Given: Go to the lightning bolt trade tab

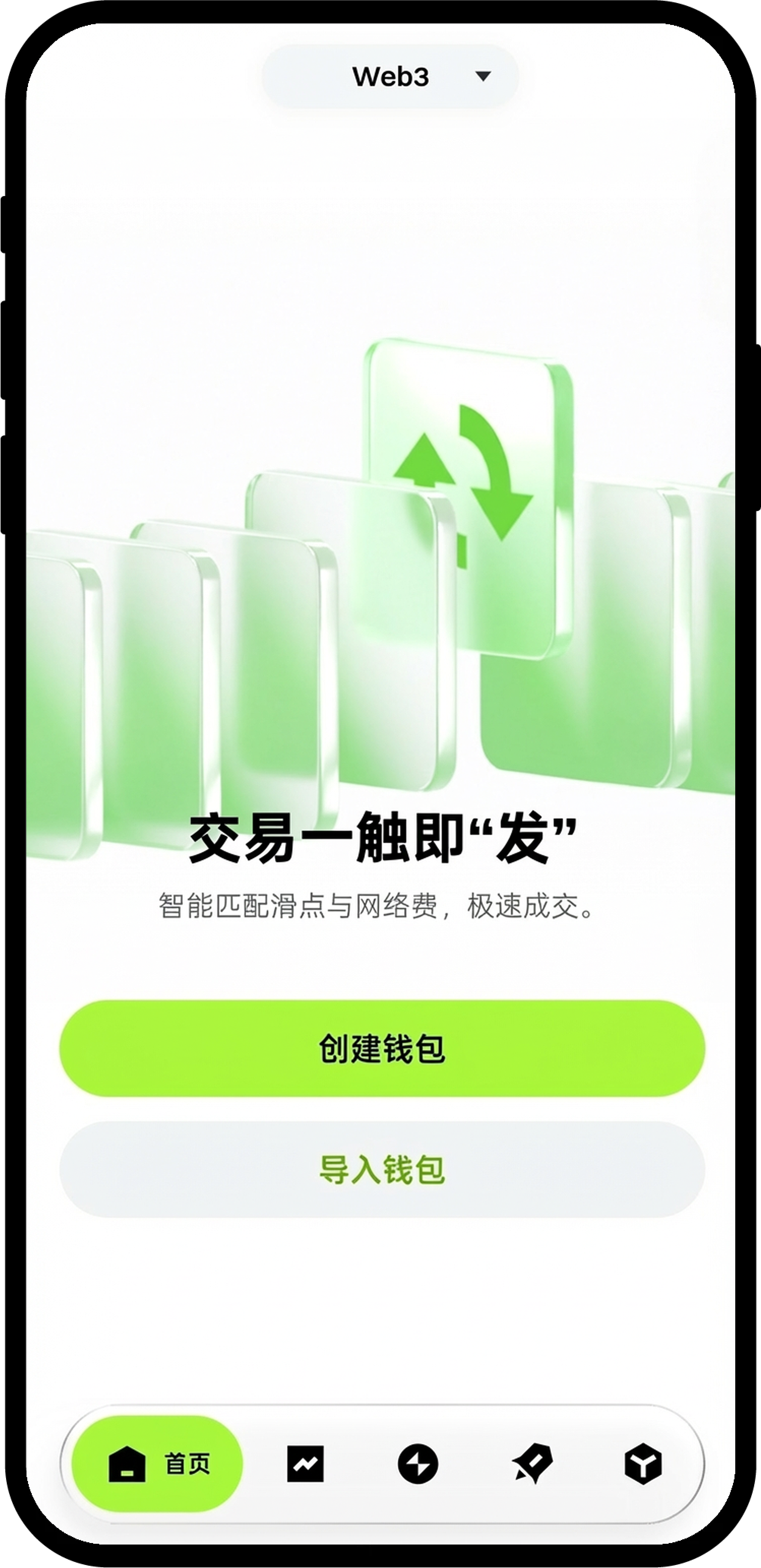Looking at the screenshot, I should tap(418, 1464).
